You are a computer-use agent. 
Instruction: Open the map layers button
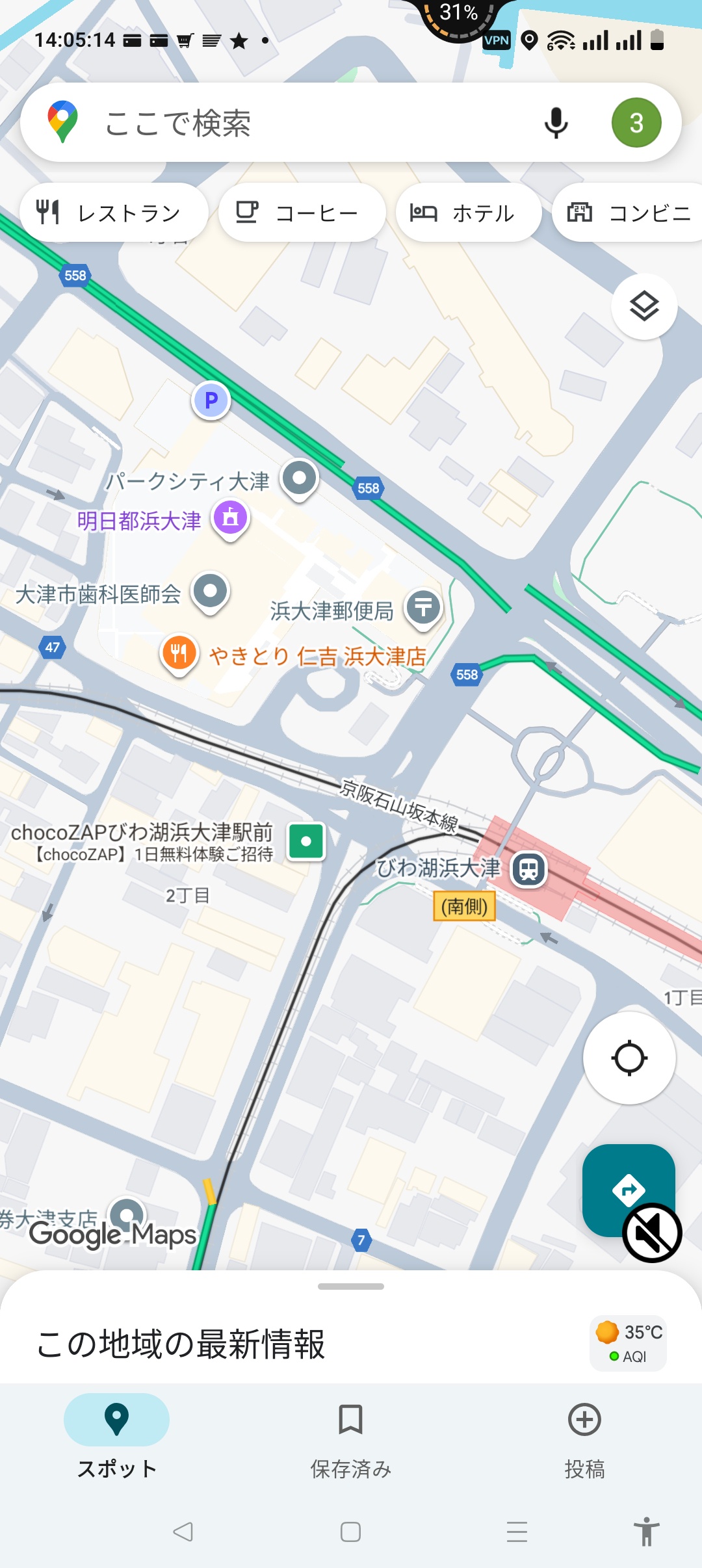(x=644, y=306)
